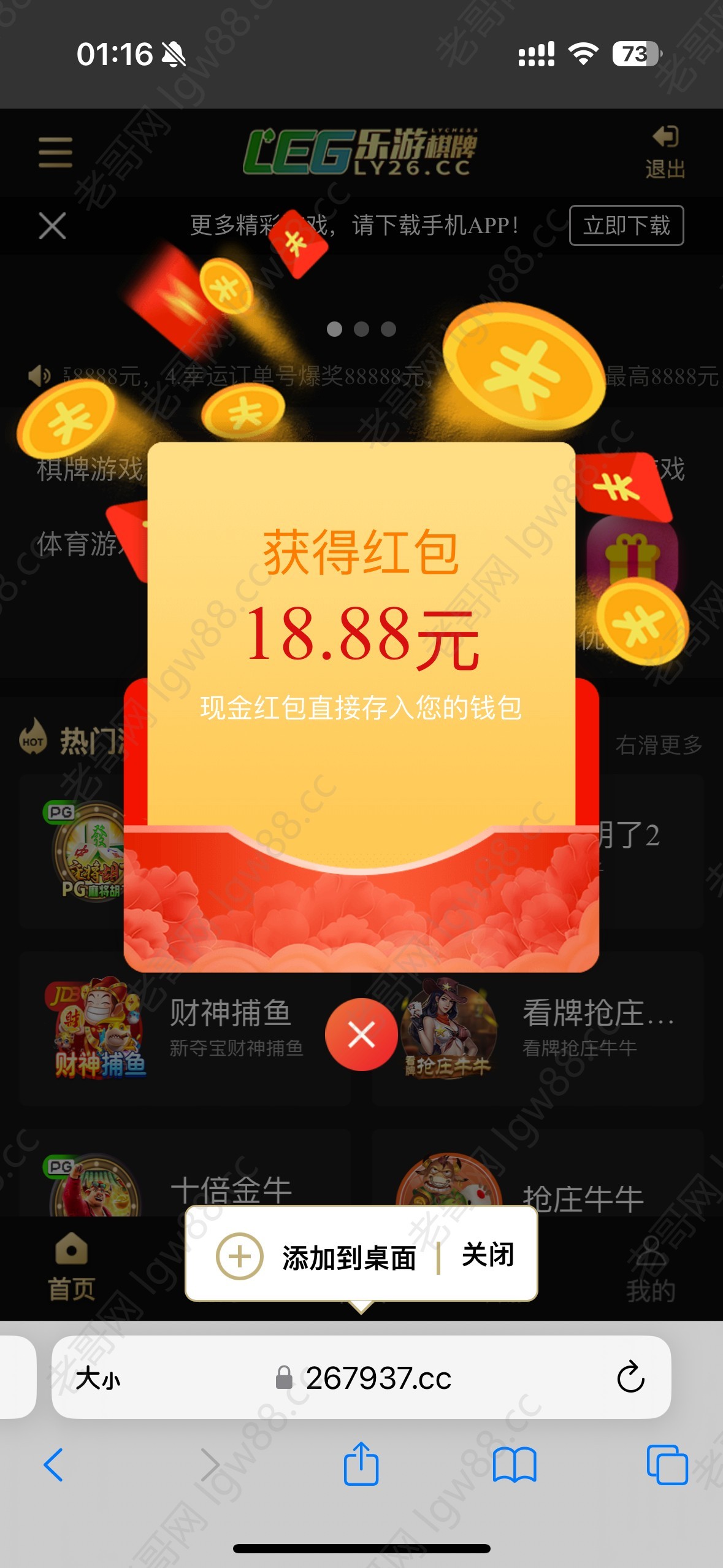This screenshot has width=723, height=1568.
Task: Show all open Safari tabs
Action: pos(667,1465)
